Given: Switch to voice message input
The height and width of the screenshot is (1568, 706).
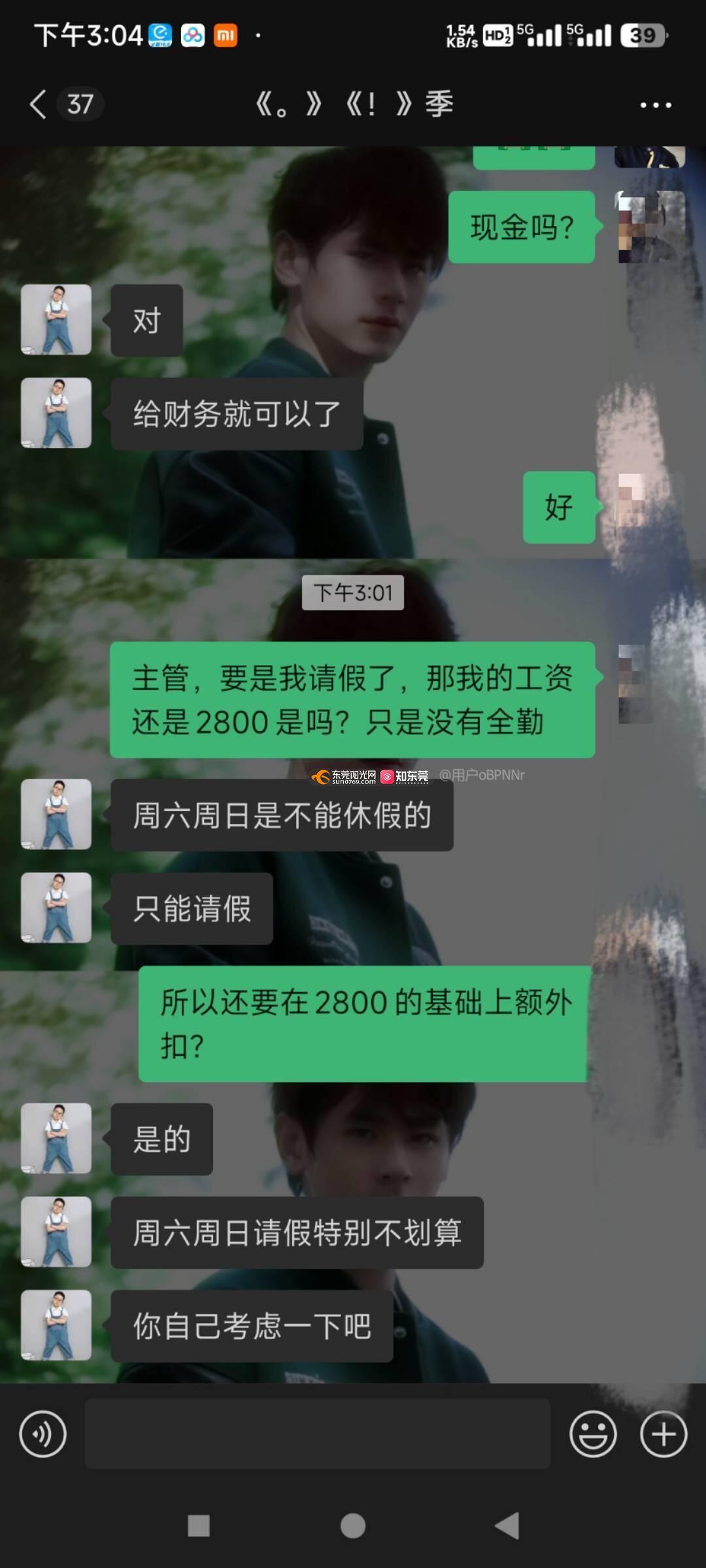Looking at the screenshot, I should (42, 1434).
